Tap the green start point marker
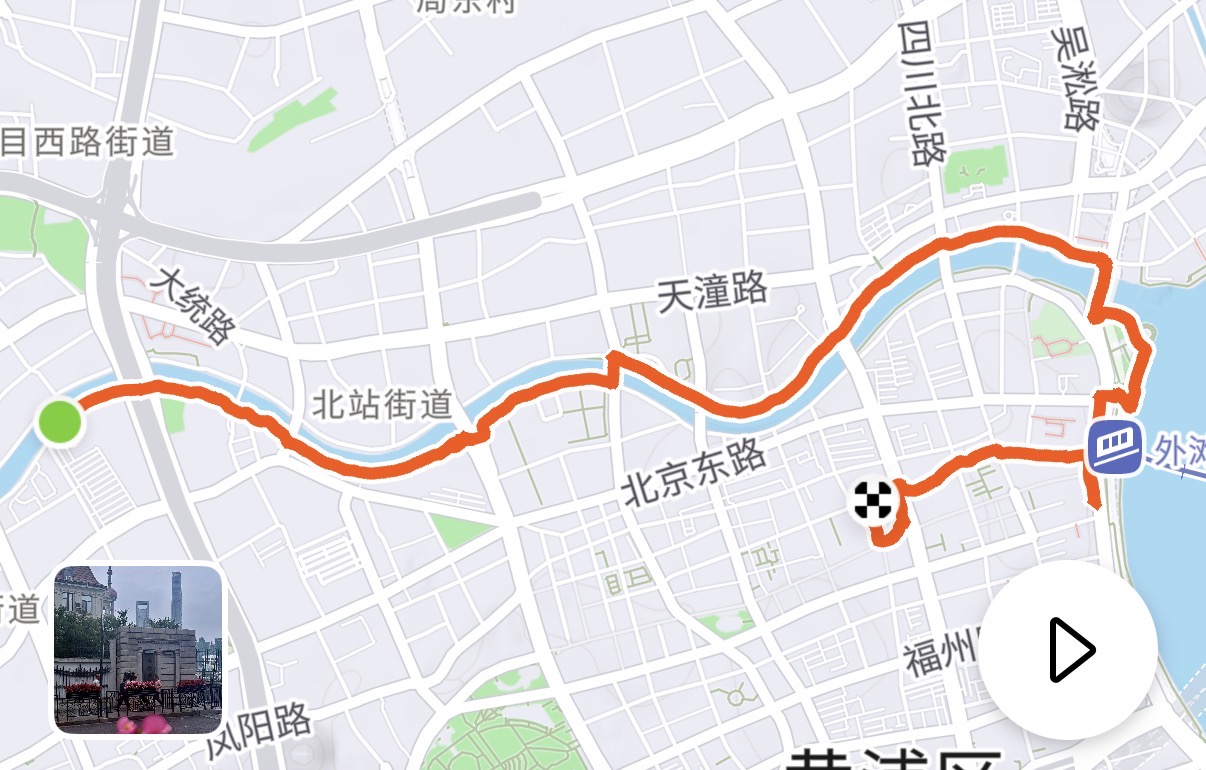The height and width of the screenshot is (770, 1206). coord(60,421)
